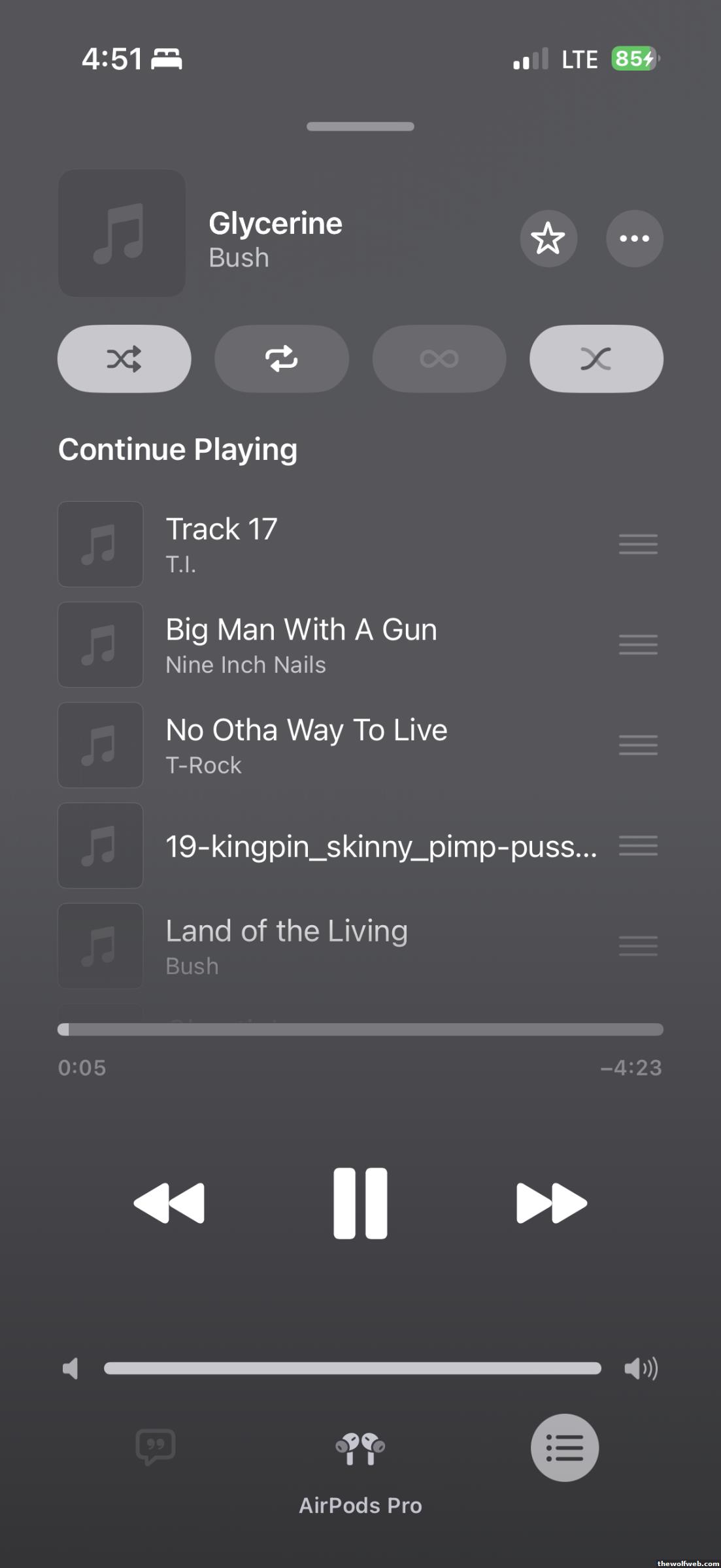Play the 19-kingpin_skinny_pimp track
This screenshot has height=1568, width=721.
tap(327, 846)
